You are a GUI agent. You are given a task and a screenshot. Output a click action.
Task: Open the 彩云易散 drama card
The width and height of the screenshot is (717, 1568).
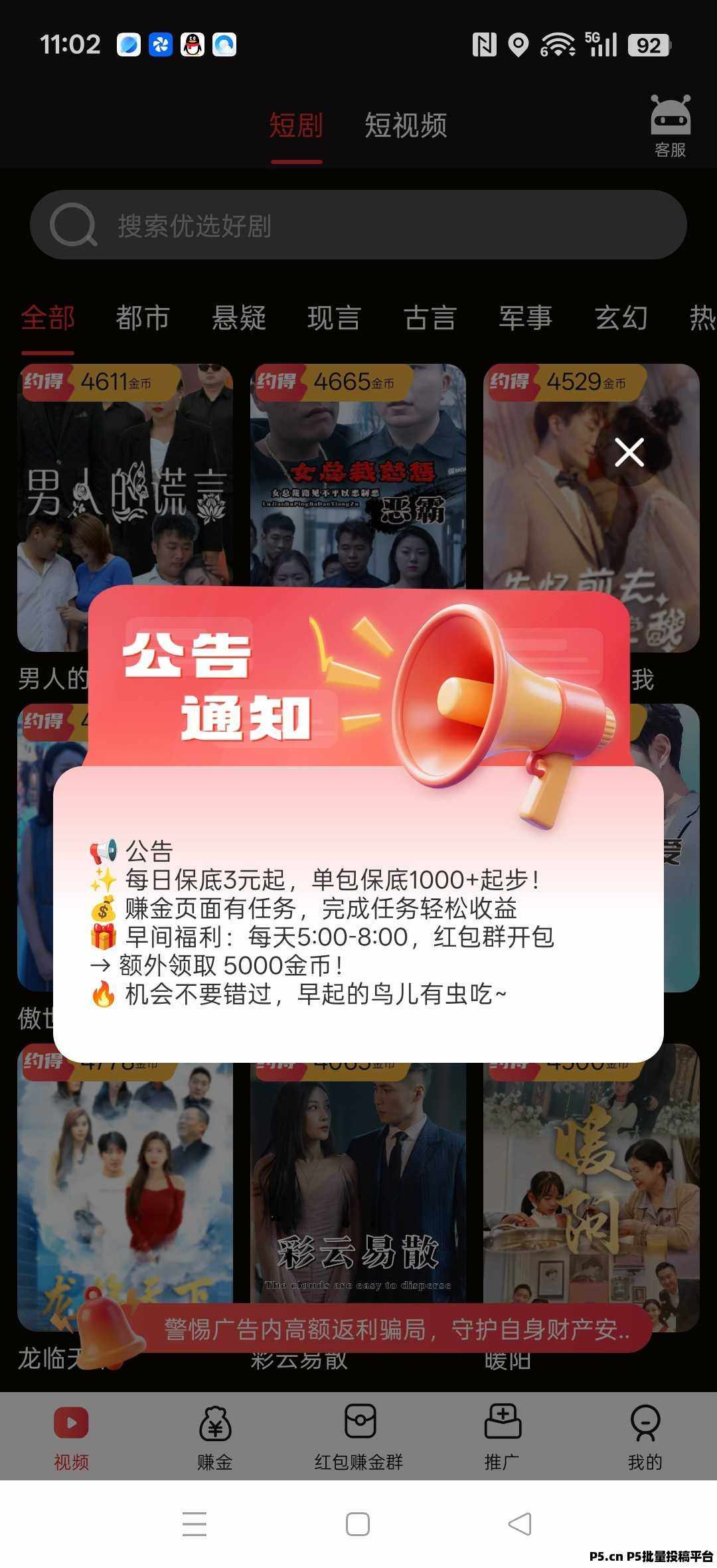358,1182
